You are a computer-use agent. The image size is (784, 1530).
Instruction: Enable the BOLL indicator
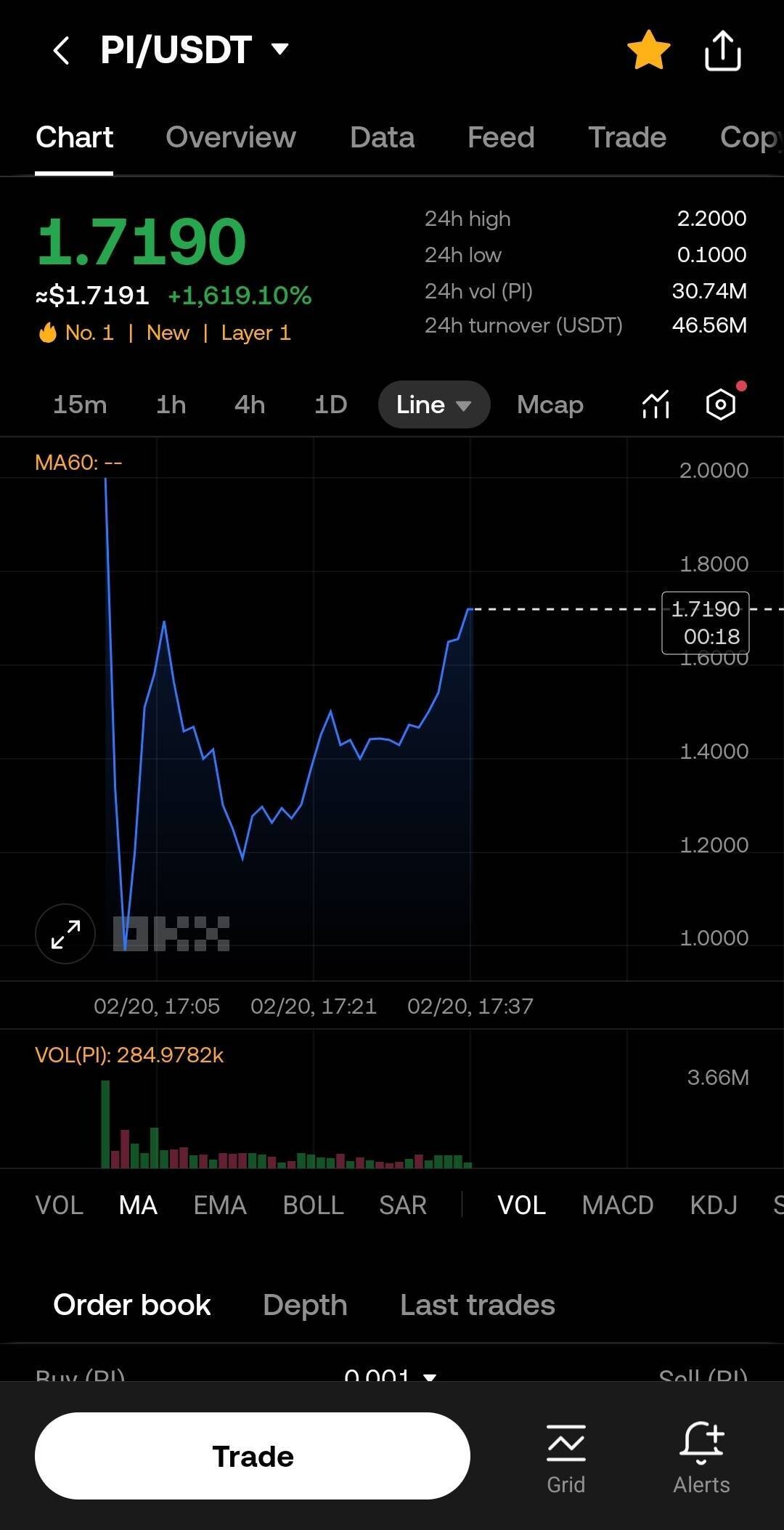[x=313, y=1205]
